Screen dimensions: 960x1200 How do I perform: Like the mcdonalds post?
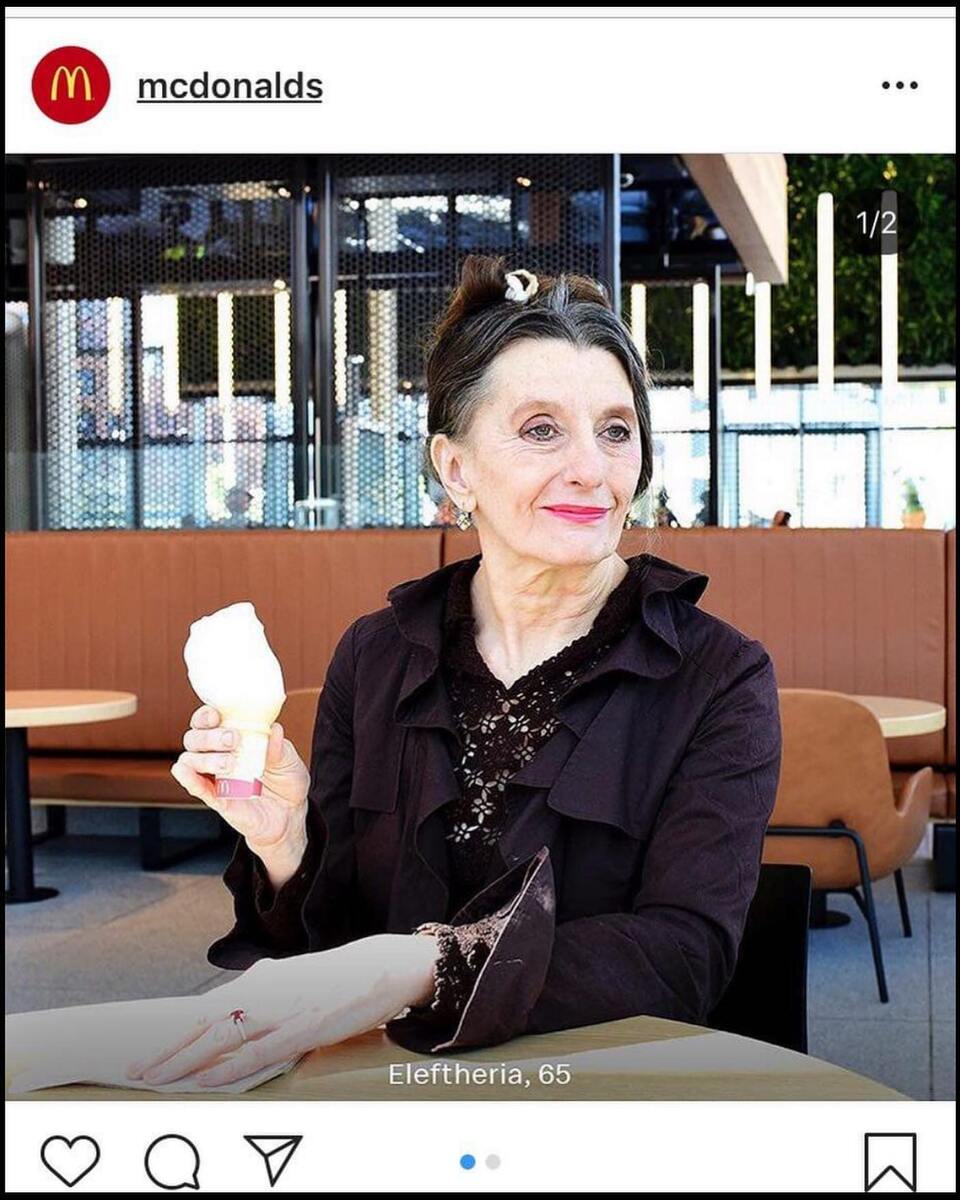70,1160
